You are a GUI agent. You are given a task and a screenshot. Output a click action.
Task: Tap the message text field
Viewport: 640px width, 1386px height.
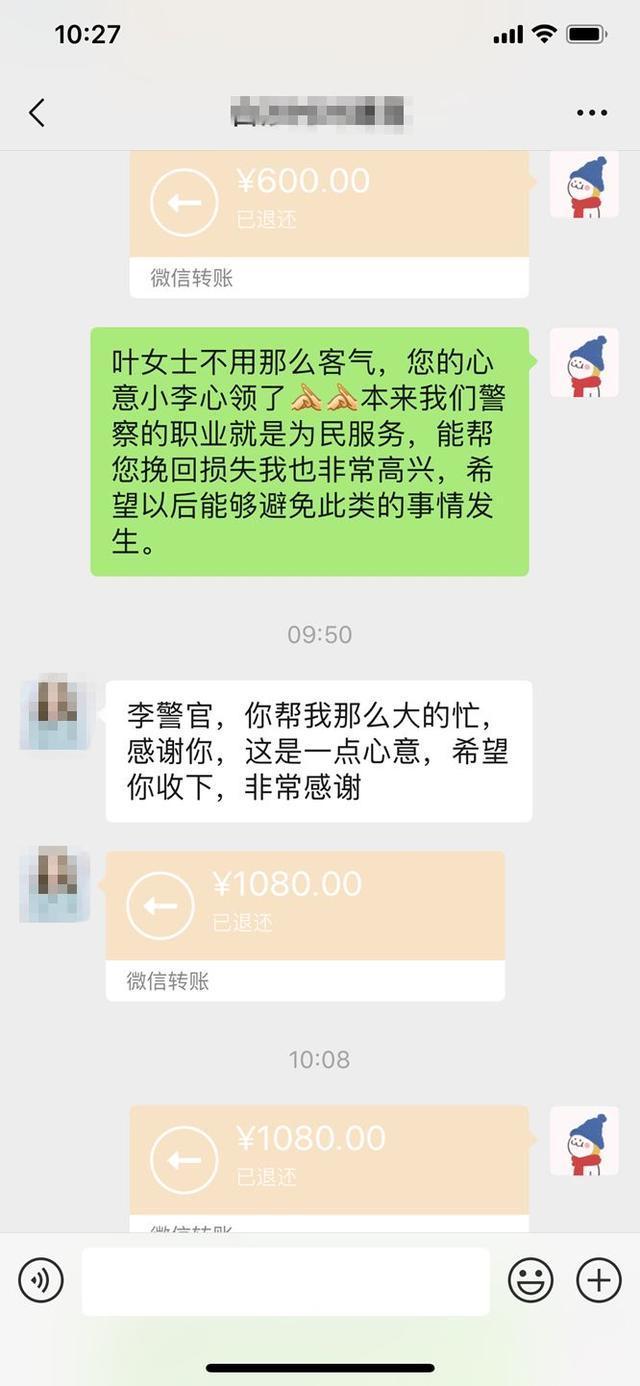coord(286,1280)
